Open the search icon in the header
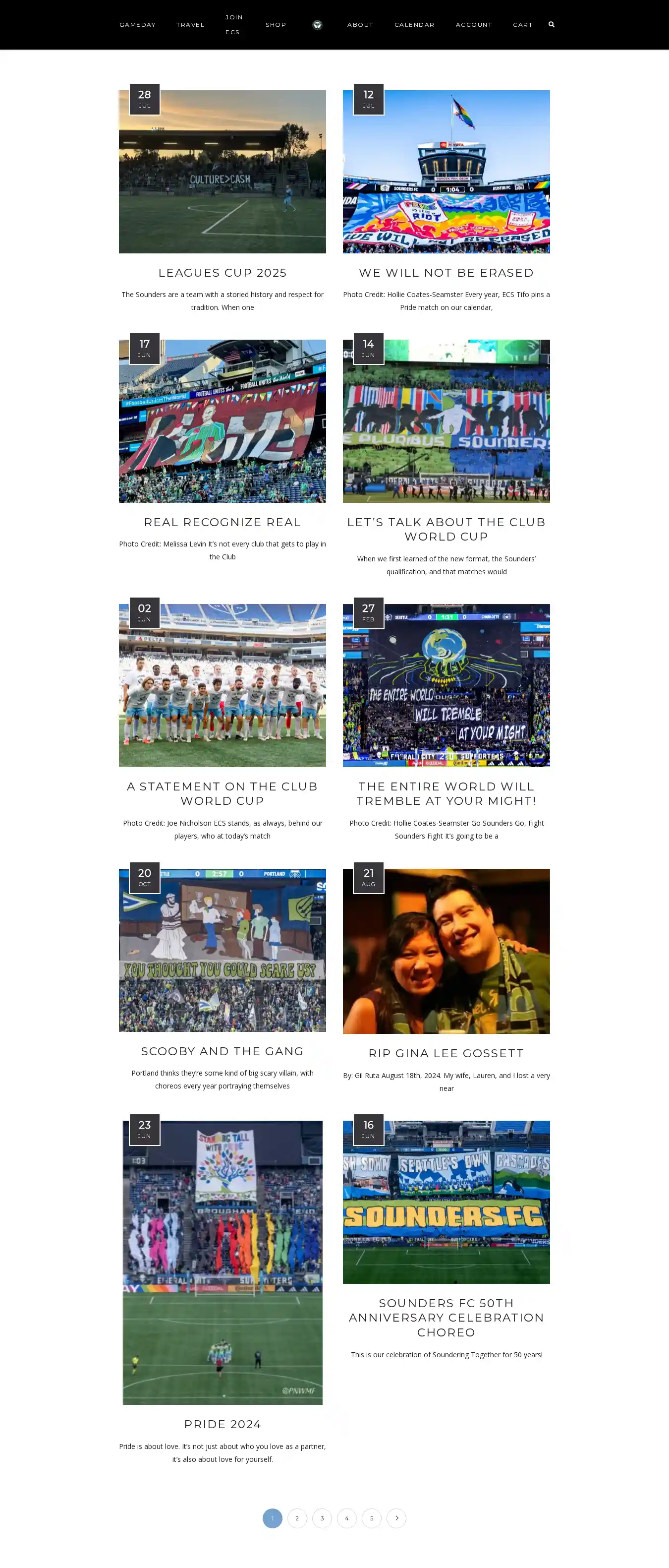Screen dimensions: 669x1568 coord(551,24)
